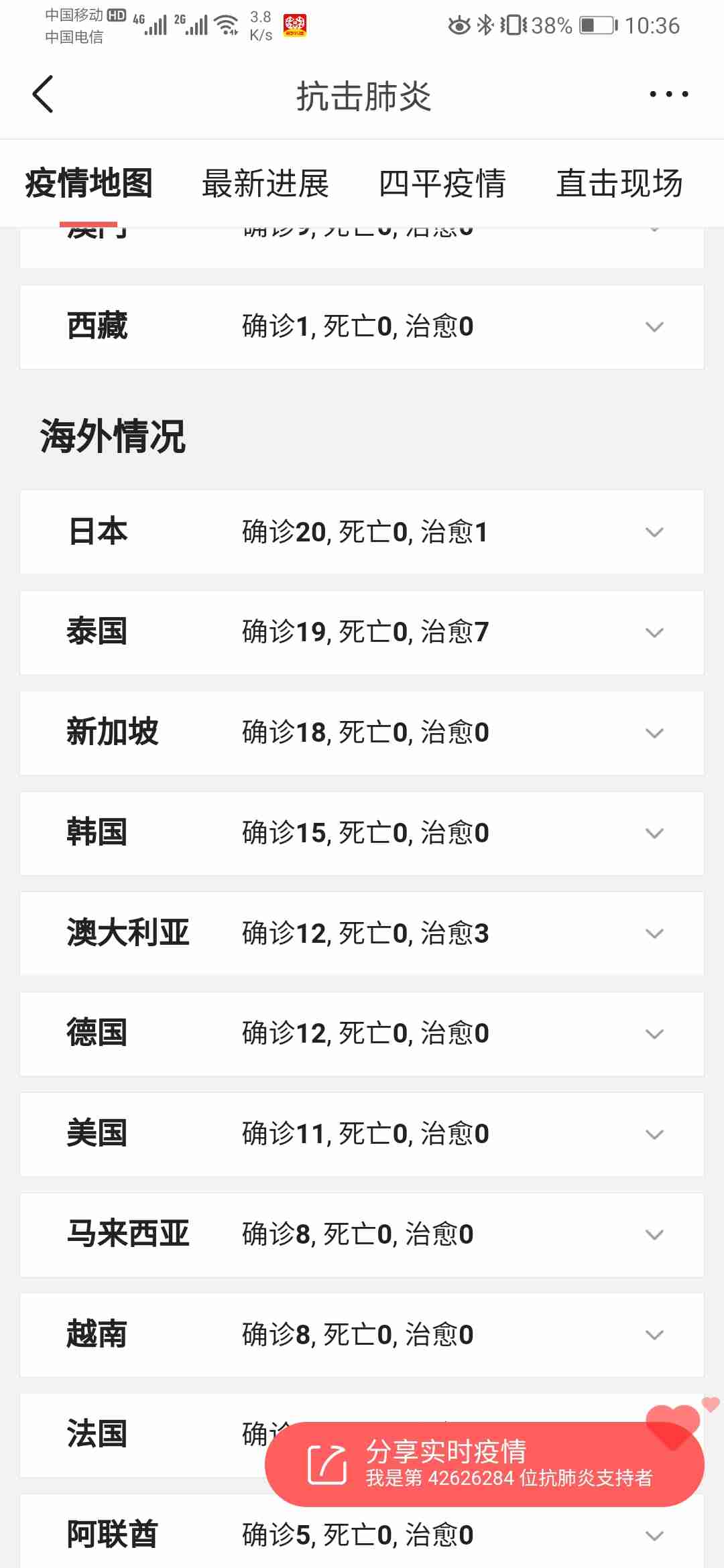The image size is (724, 1568).
Task: Select the 疫情地图 tab
Action: 88,184
